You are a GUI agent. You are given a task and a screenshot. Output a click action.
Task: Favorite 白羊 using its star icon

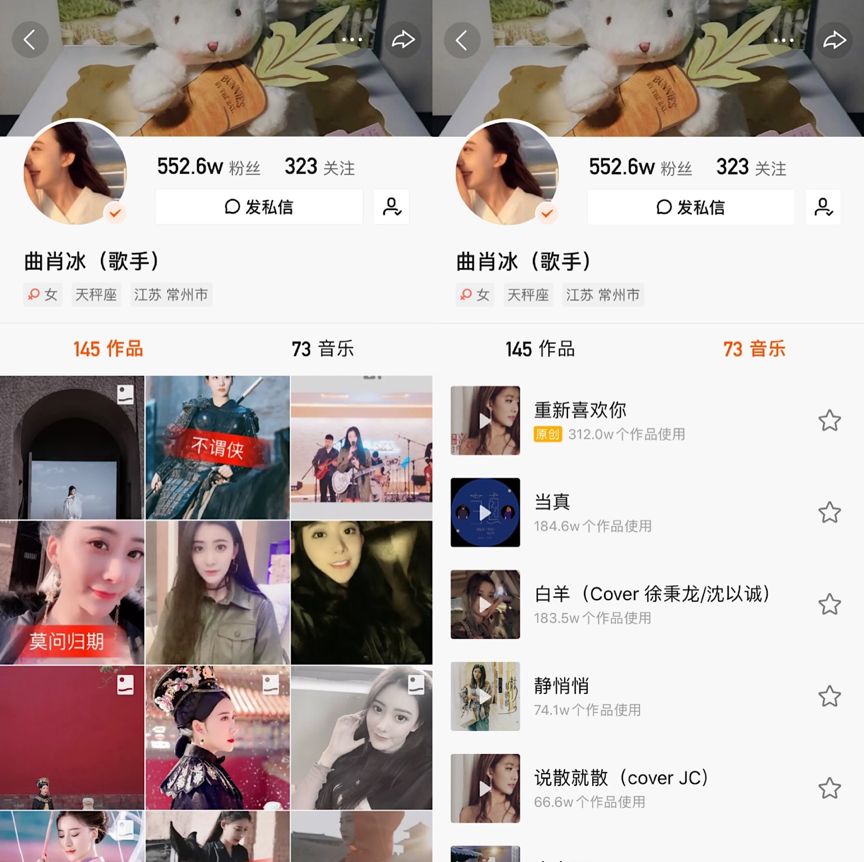tap(829, 605)
